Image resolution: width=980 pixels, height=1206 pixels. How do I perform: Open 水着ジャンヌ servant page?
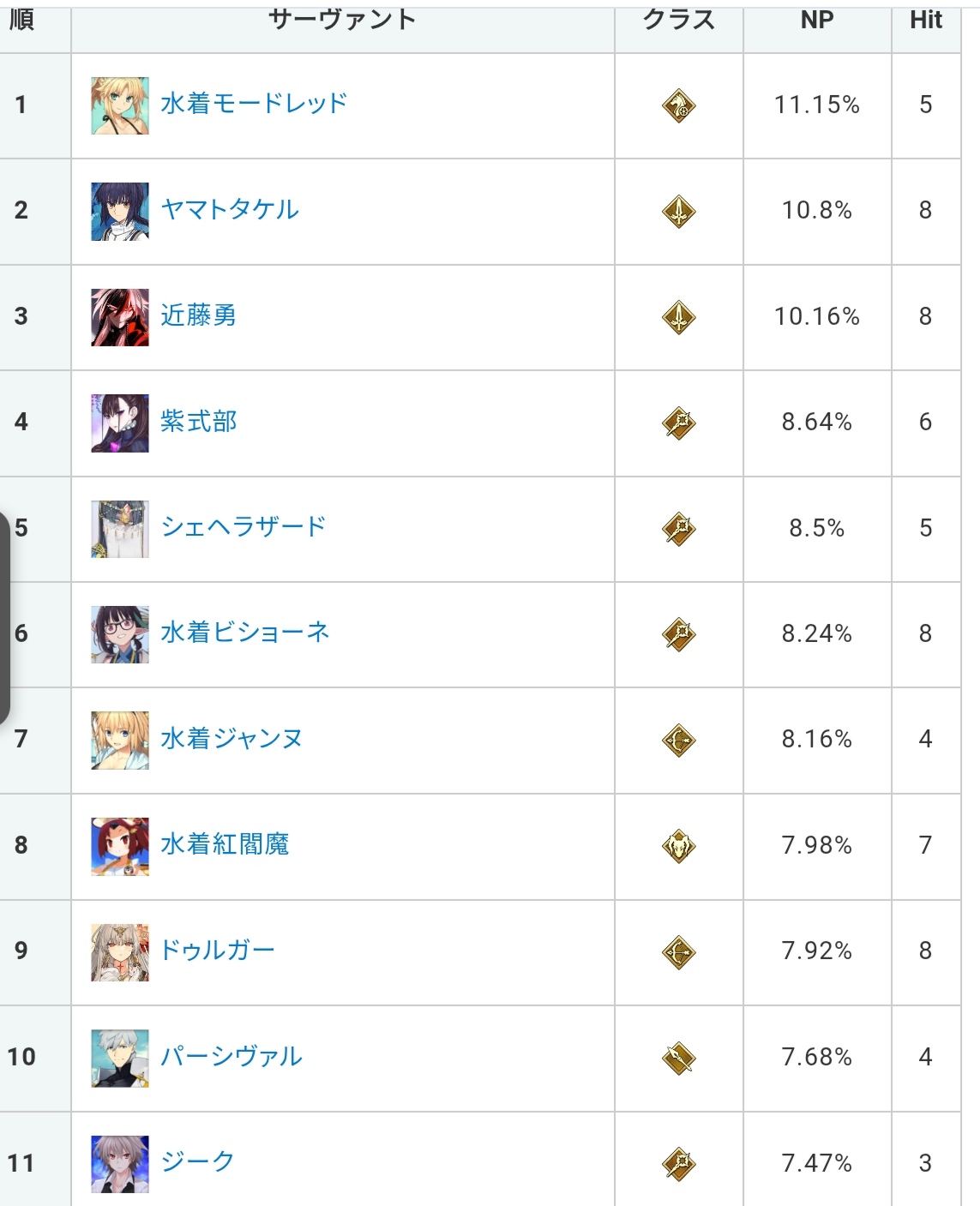pyautogui.click(x=231, y=738)
